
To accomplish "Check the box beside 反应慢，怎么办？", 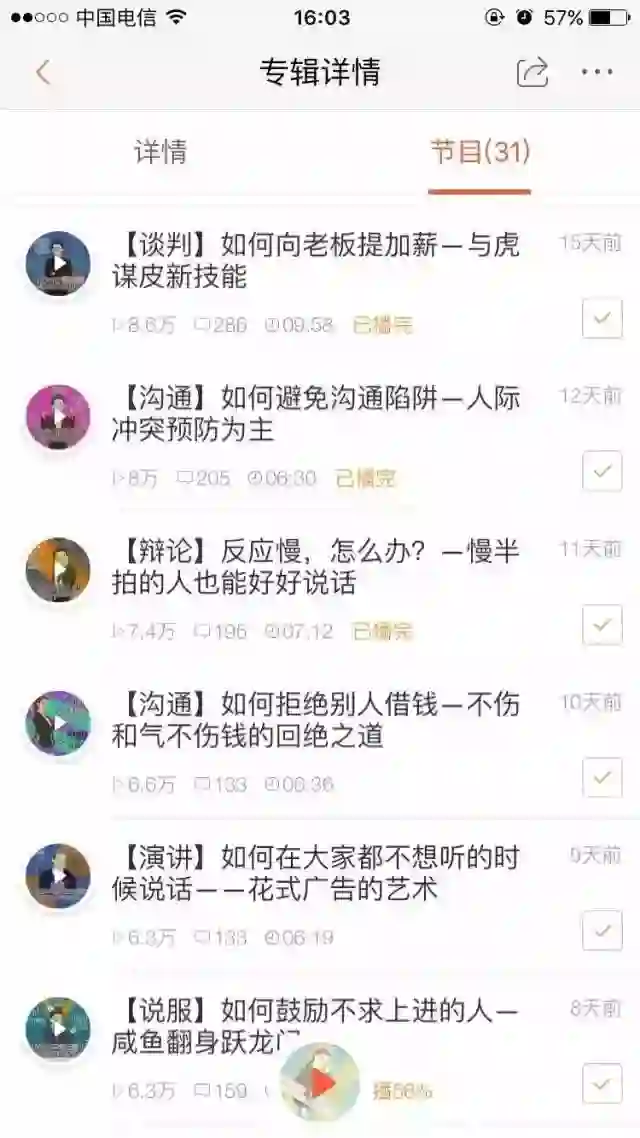I will coord(602,624).
